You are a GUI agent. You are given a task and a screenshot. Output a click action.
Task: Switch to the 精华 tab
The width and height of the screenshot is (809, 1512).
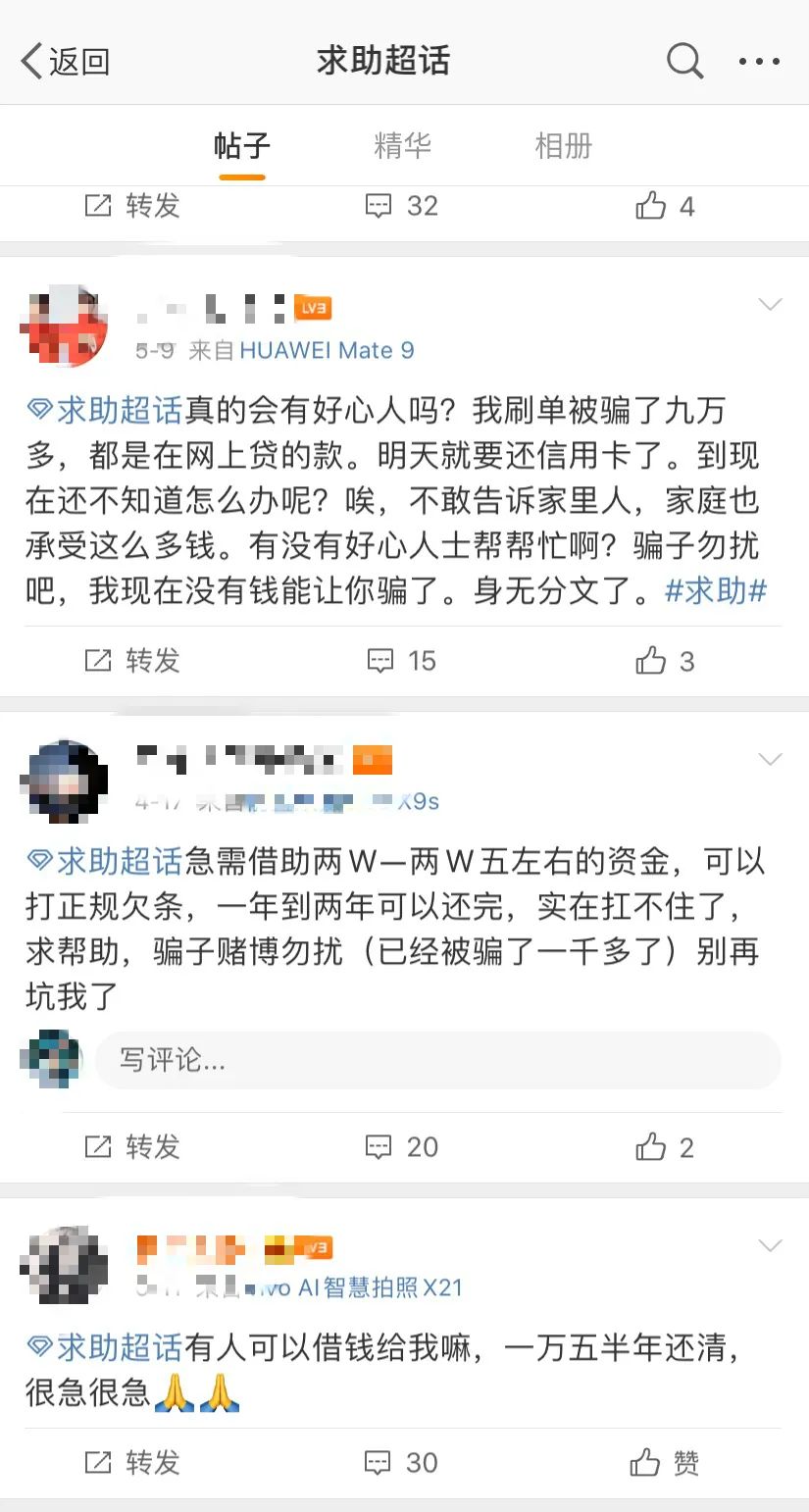(402, 146)
